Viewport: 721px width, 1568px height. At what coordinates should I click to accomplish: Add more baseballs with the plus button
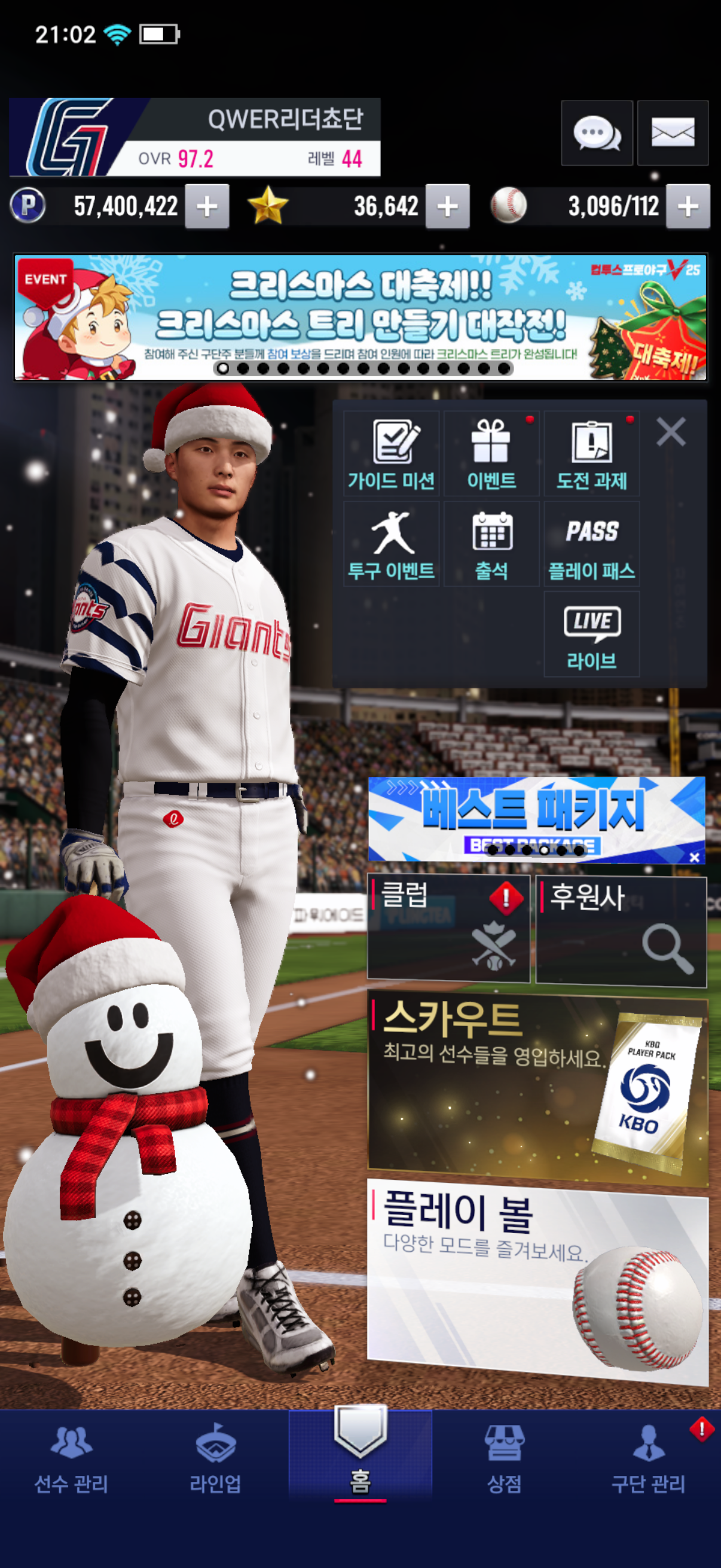click(x=688, y=206)
